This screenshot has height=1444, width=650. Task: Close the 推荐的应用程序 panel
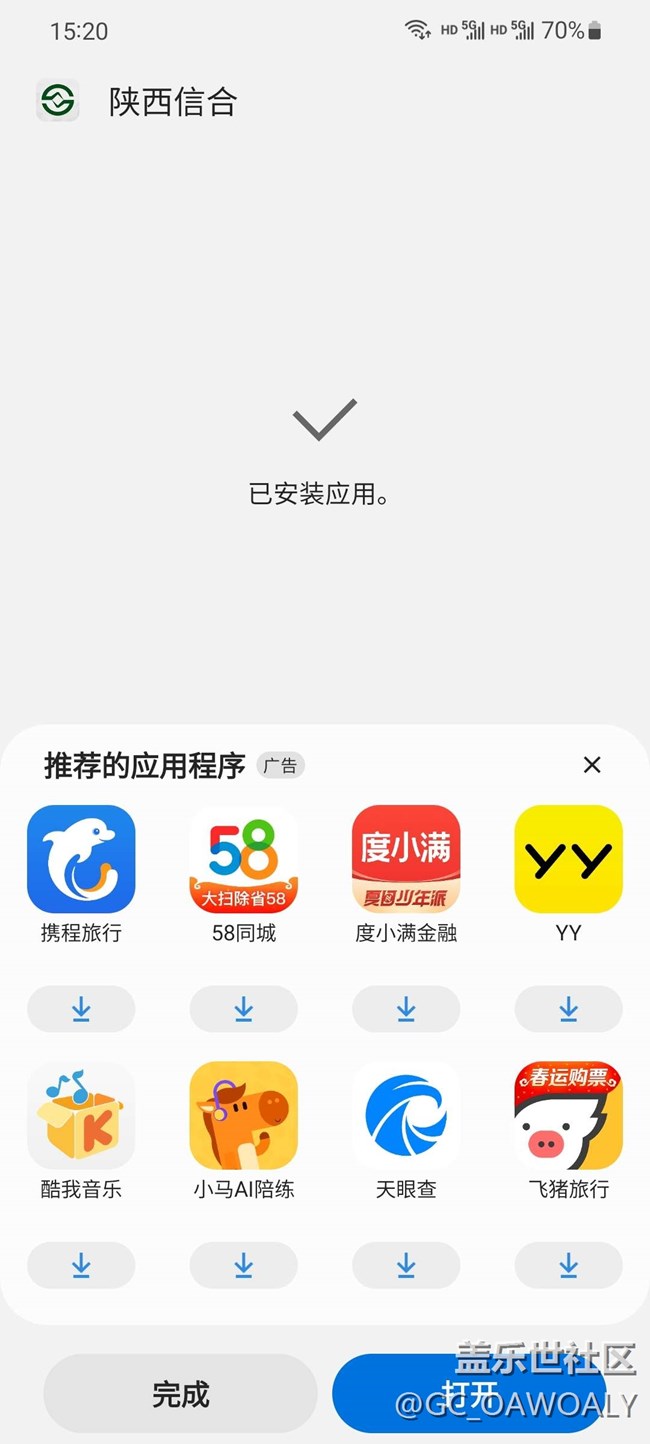(592, 765)
